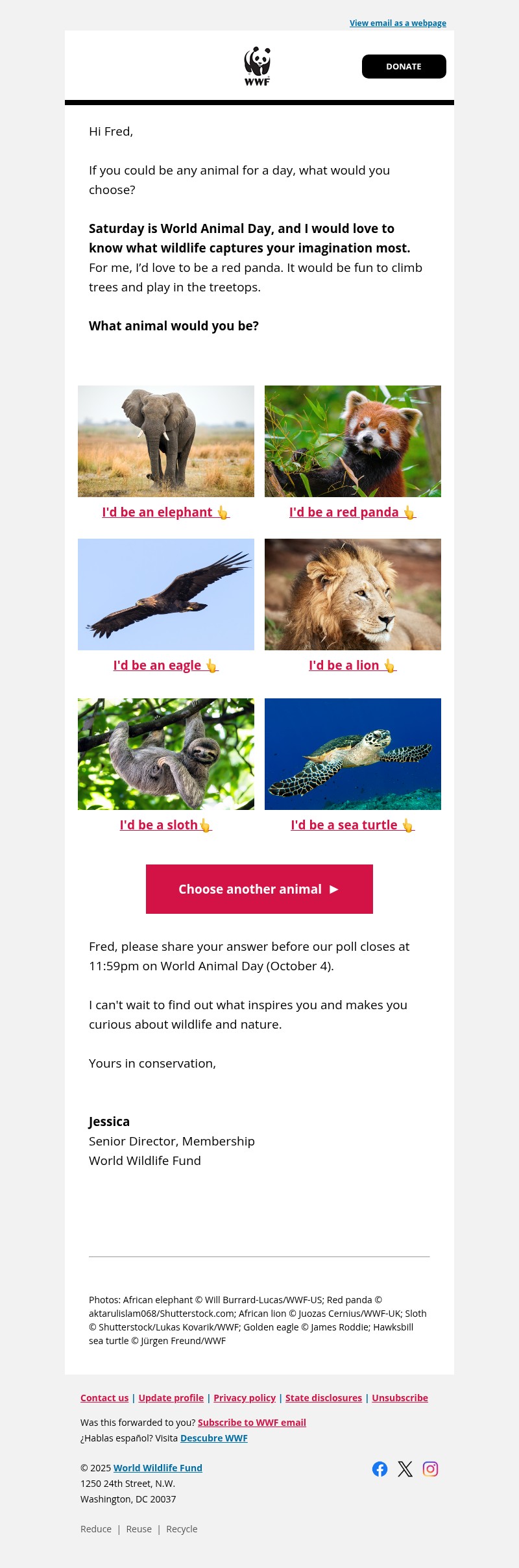Image resolution: width=519 pixels, height=1568 pixels.
Task: Open WWF's X profile icon
Action: [405, 1469]
